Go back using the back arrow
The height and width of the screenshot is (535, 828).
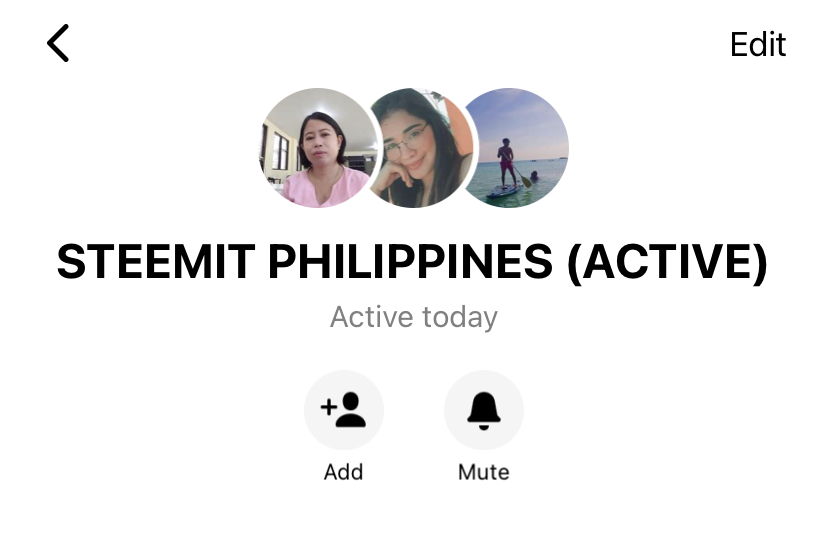[x=58, y=44]
